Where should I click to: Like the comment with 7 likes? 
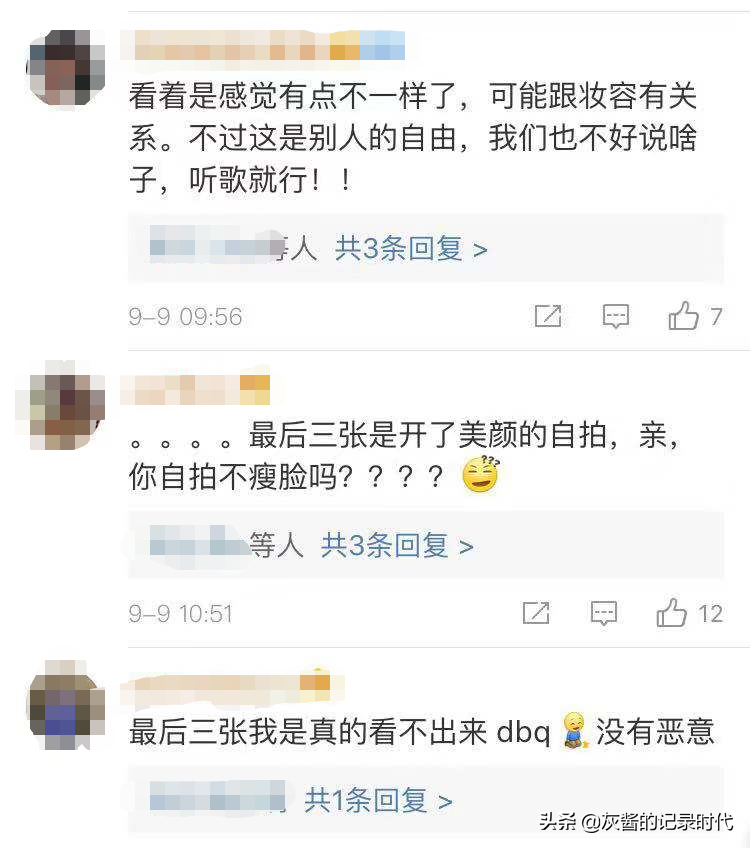[685, 317]
